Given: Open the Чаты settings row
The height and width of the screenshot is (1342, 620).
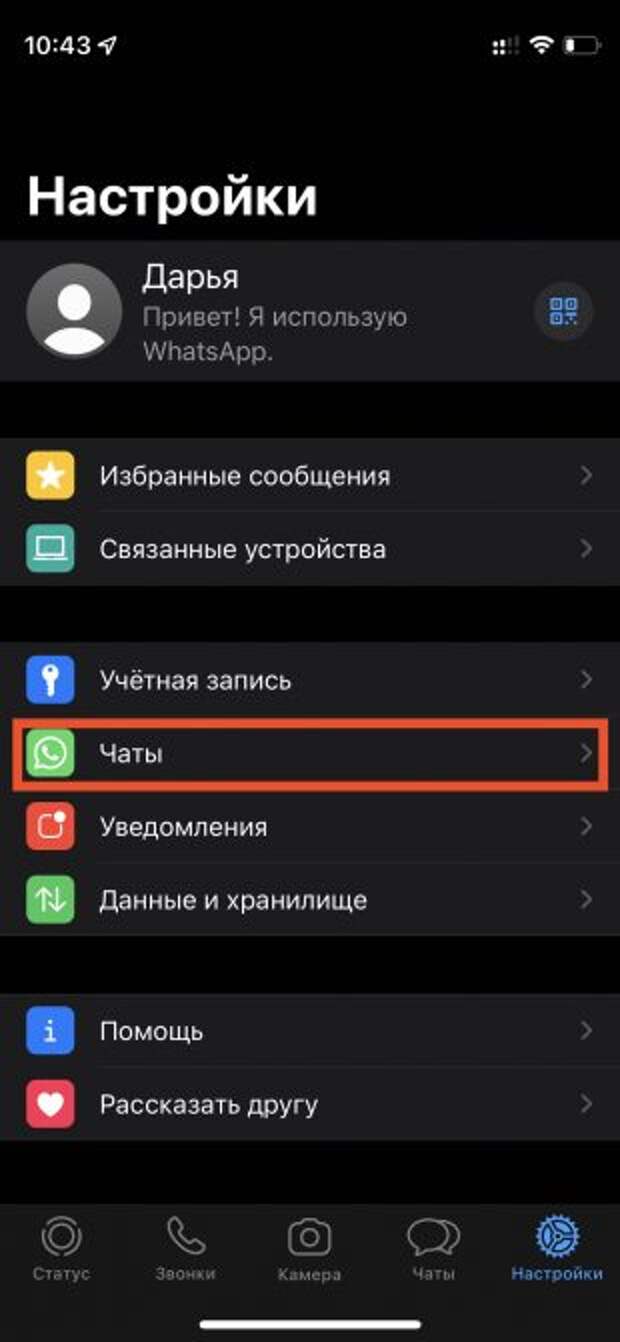Looking at the screenshot, I should [x=310, y=754].
